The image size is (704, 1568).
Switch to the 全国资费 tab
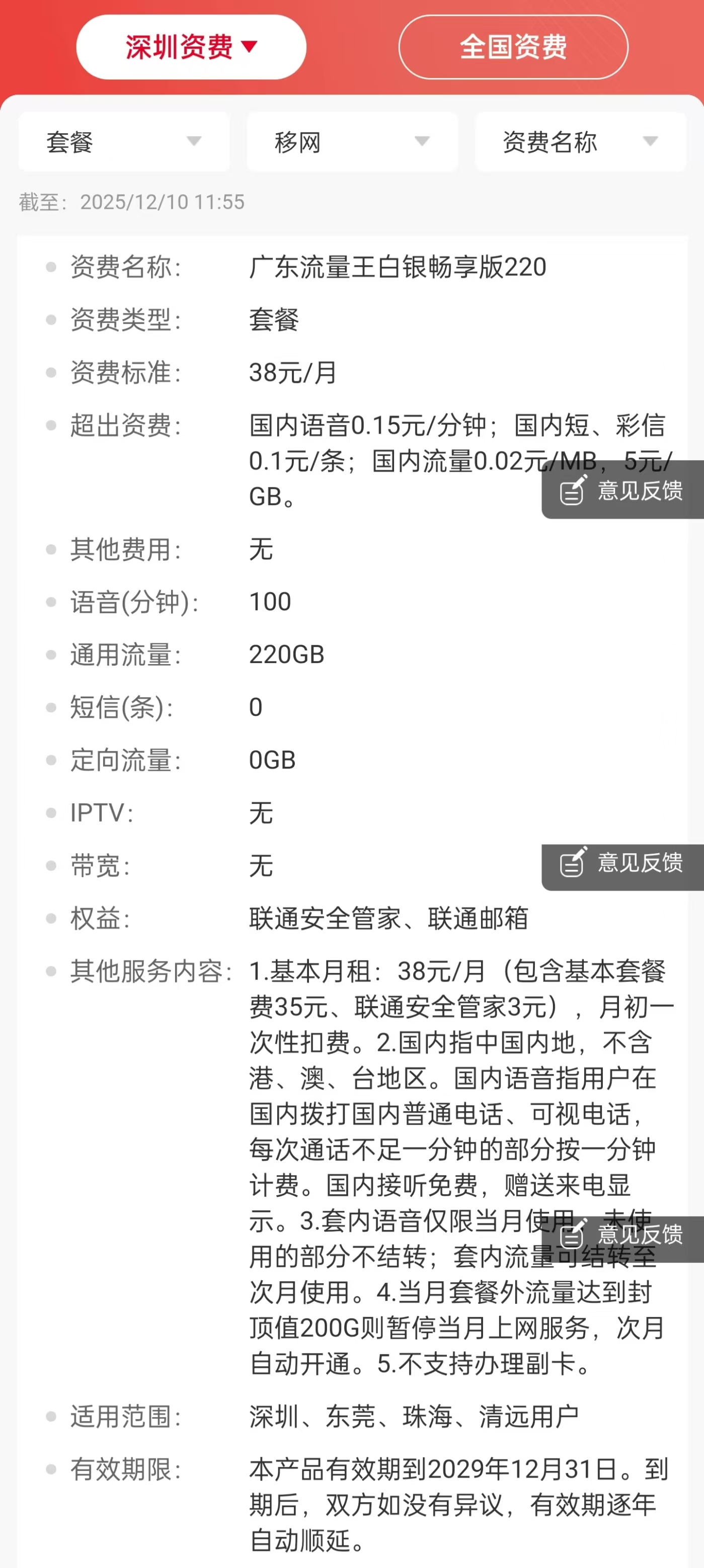(x=513, y=47)
